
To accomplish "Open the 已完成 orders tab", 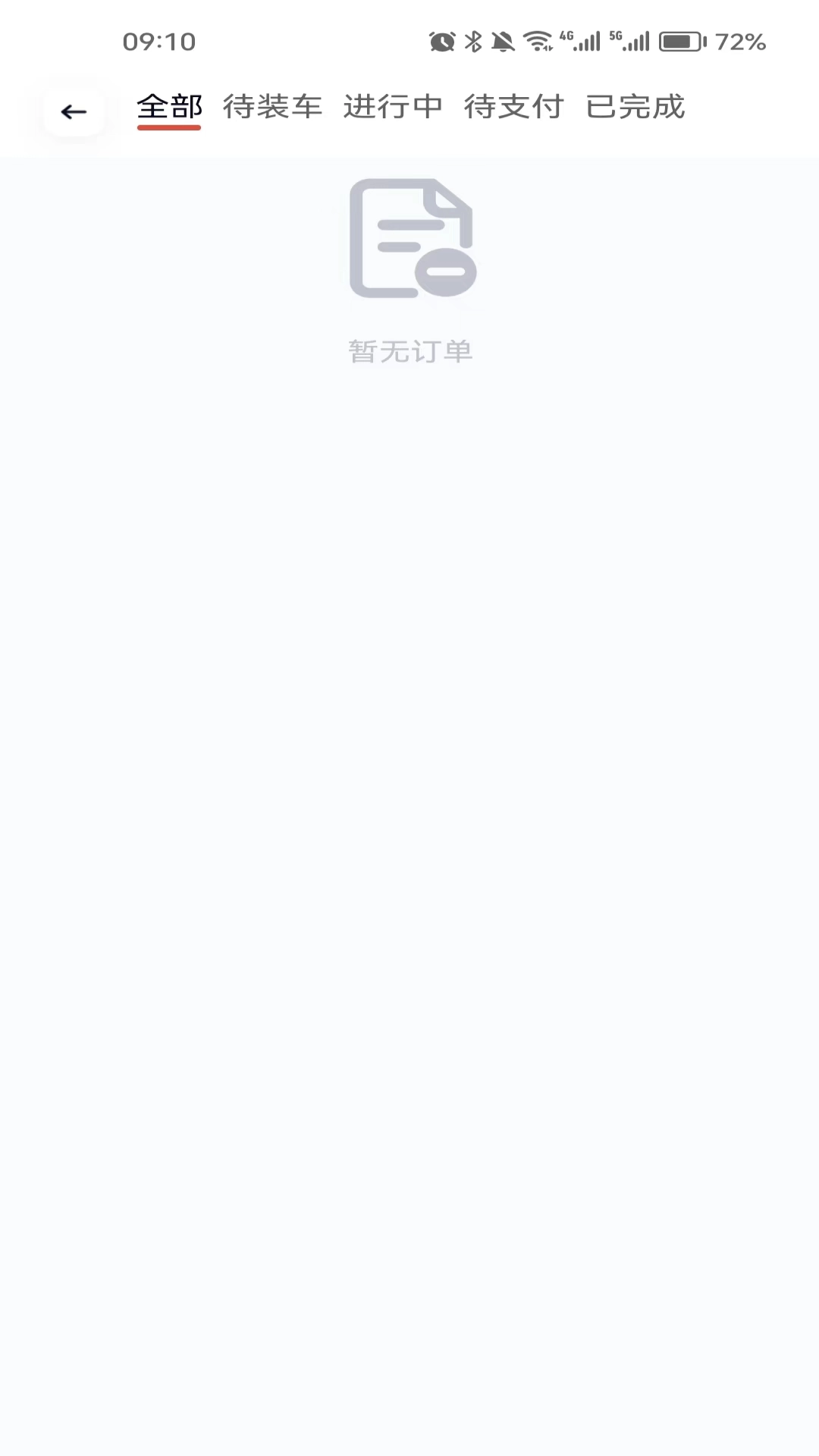I will pyautogui.click(x=635, y=107).
